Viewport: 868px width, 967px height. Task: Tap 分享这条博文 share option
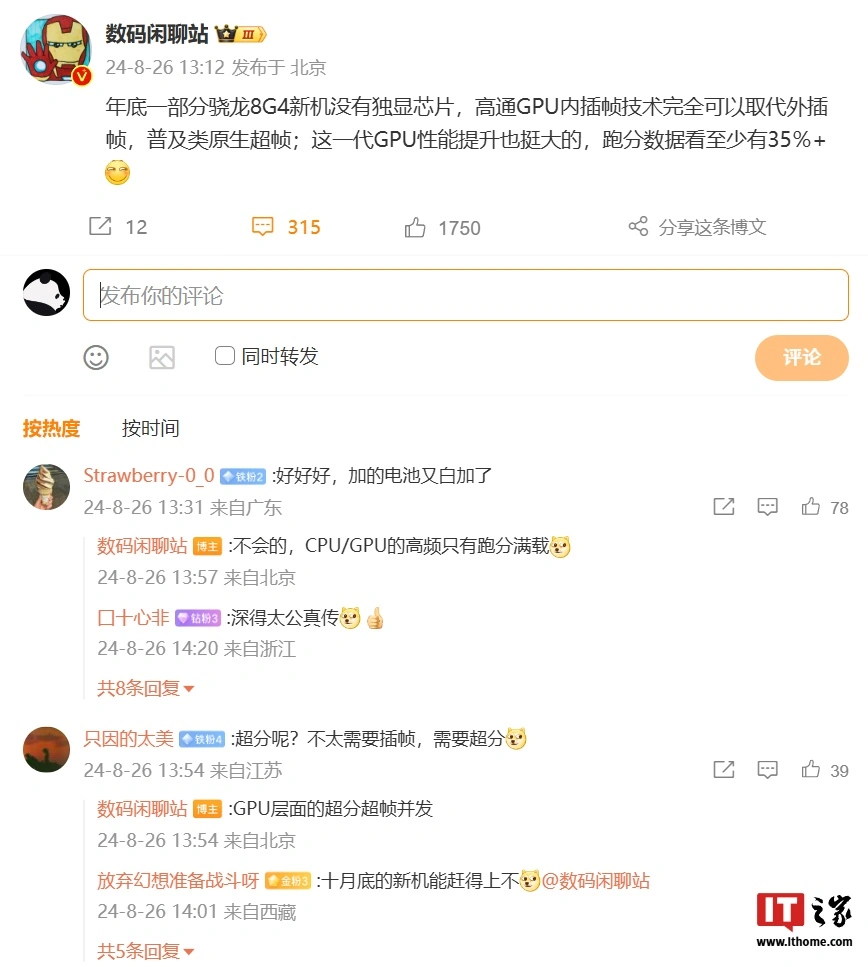click(x=697, y=227)
